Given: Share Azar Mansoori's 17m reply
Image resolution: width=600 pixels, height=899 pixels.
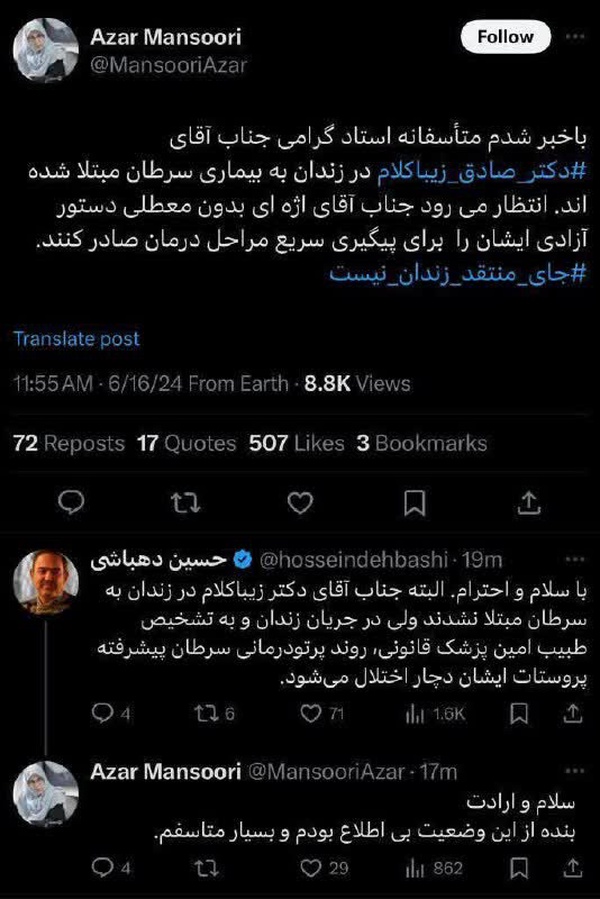Looking at the screenshot, I should (x=572, y=867).
